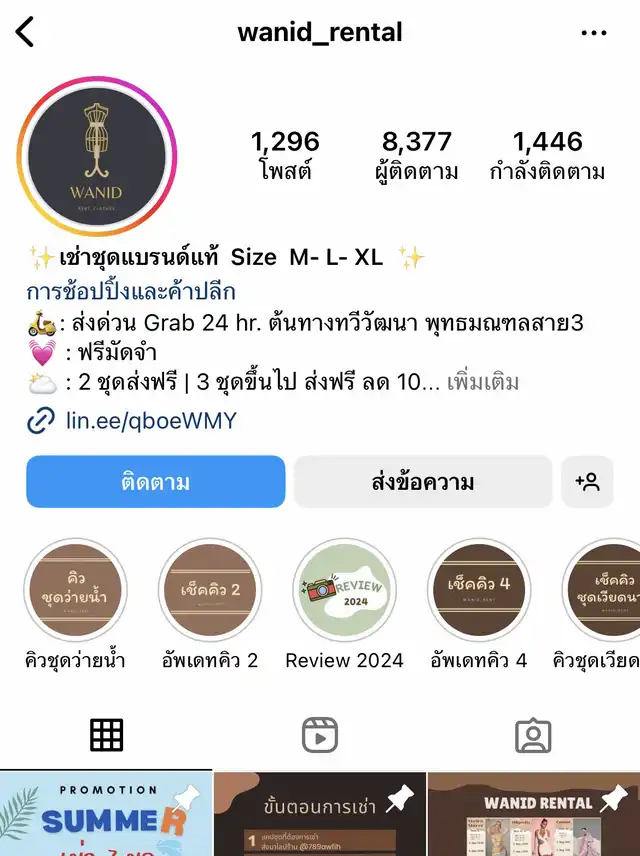Switch to the posts grid tab

tap(106, 735)
